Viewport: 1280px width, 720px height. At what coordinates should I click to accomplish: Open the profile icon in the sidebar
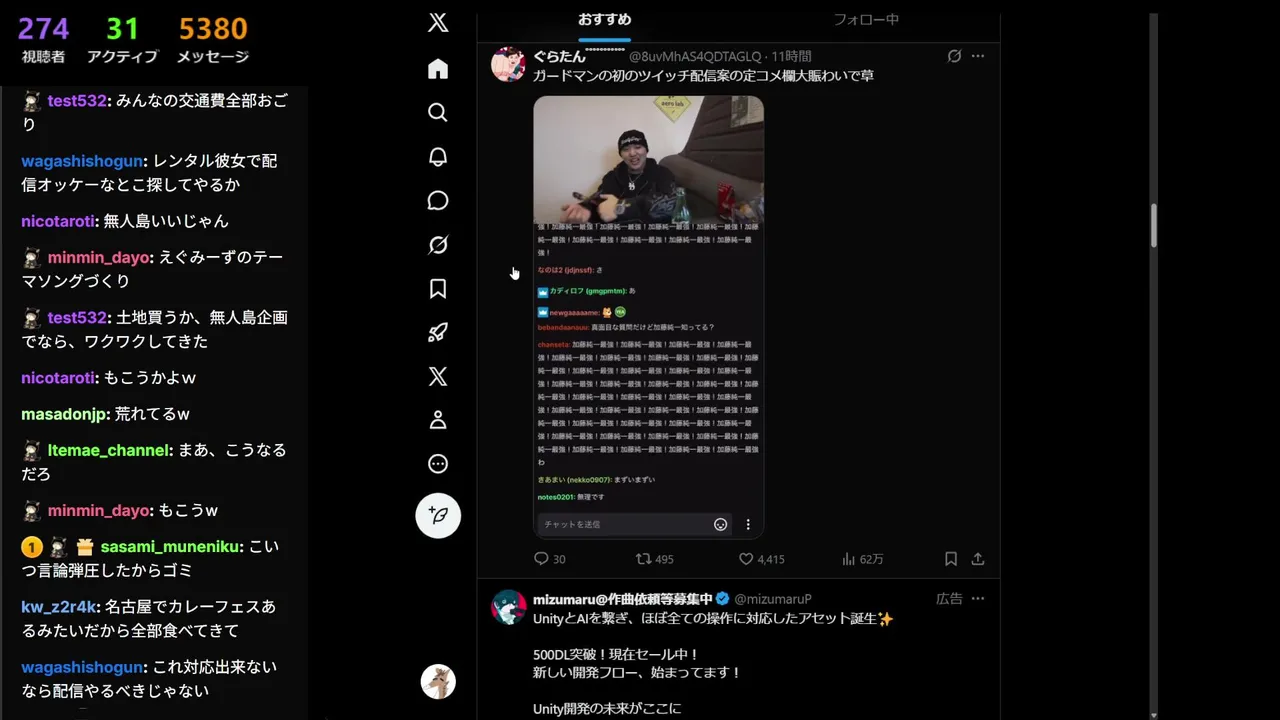(x=438, y=420)
